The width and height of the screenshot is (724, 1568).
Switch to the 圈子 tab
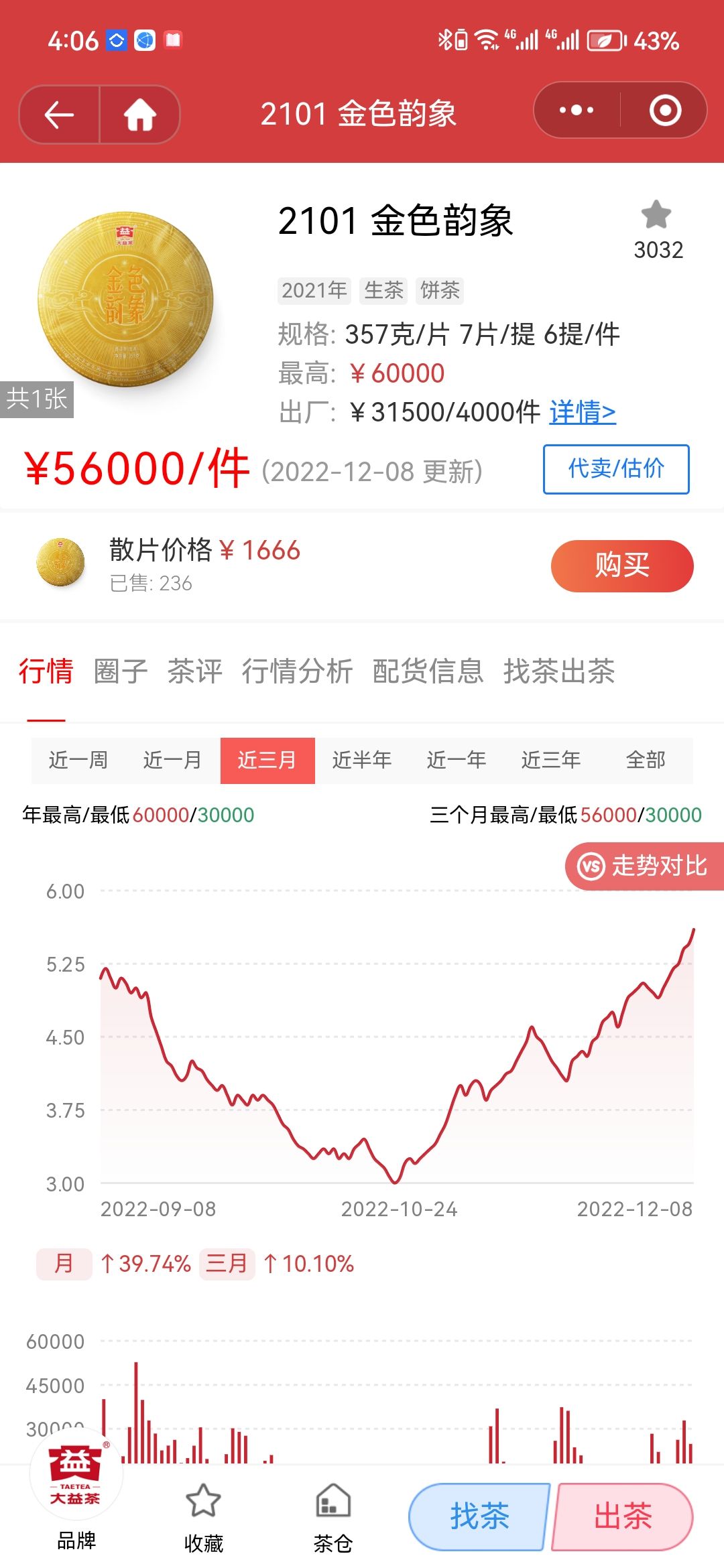point(121,671)
